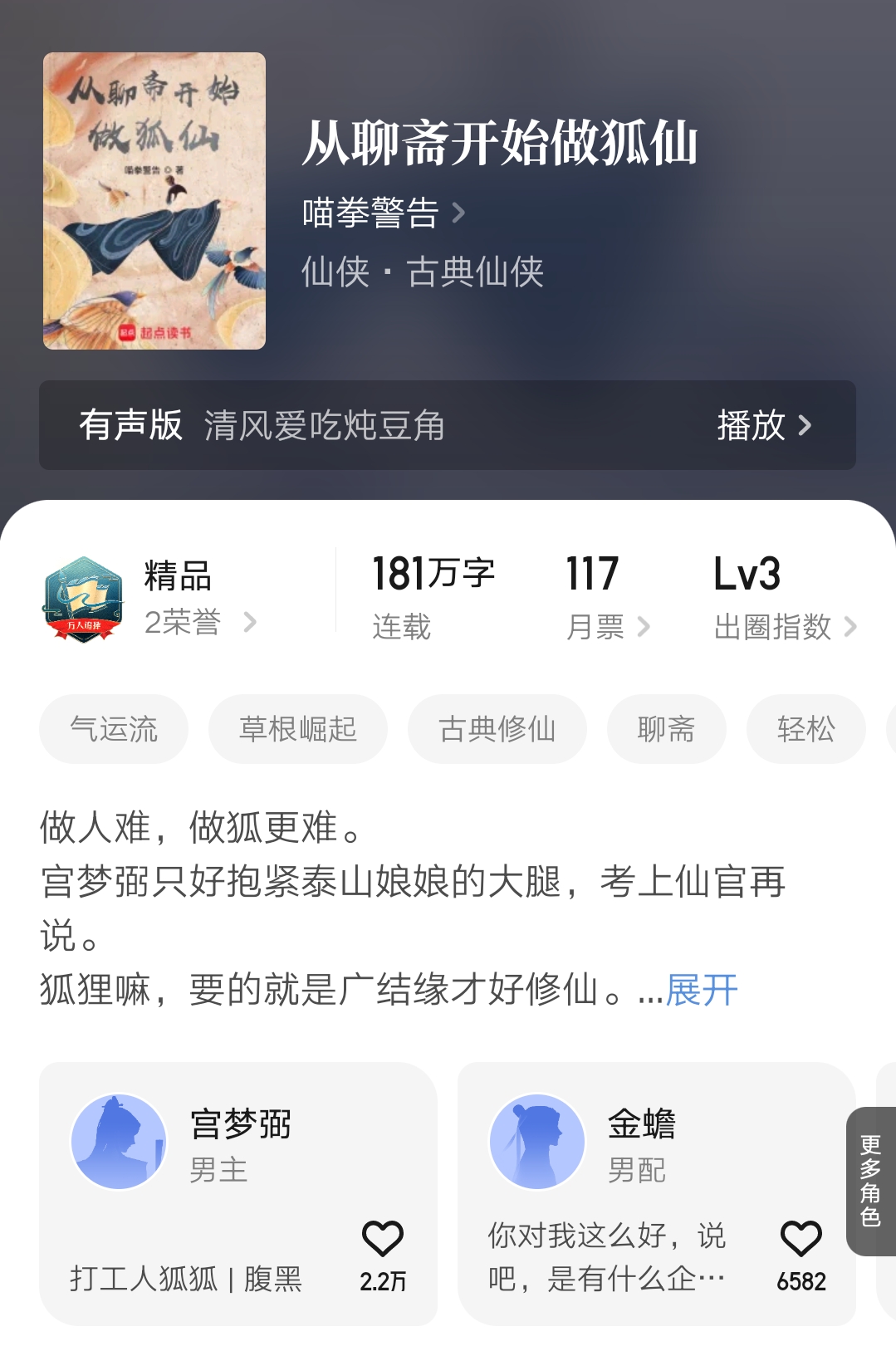Select the 气运流 tag
The image size is (896, 1346).
pos(114,729)
